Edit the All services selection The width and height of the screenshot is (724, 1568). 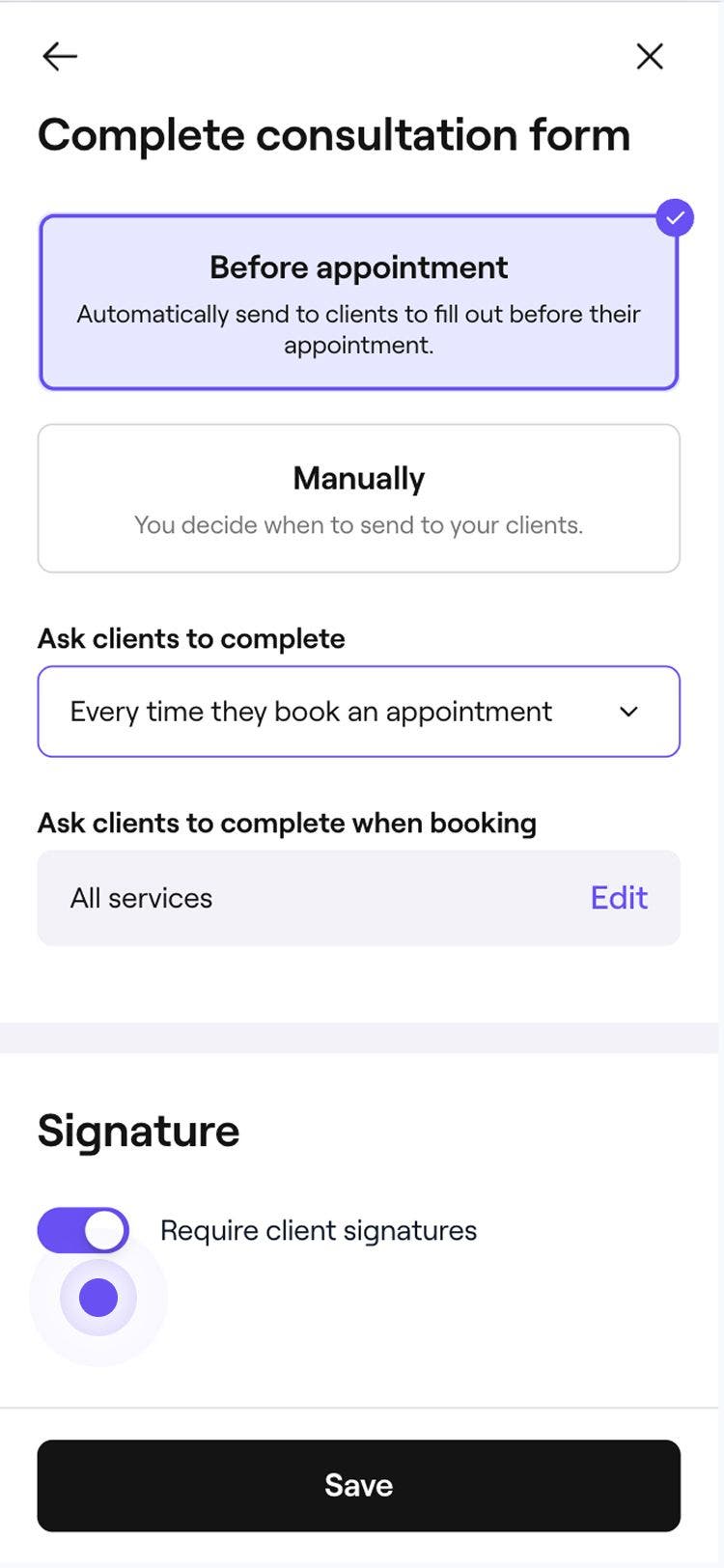click(x=619, y=898)
